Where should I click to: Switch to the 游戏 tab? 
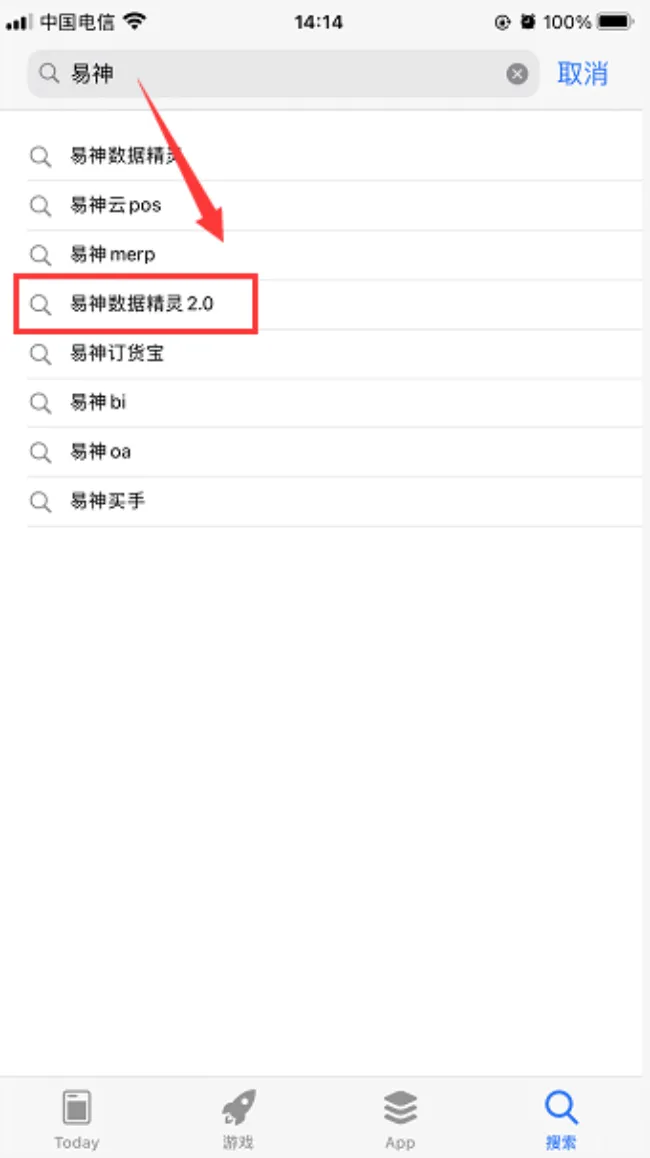(238, 1119)
